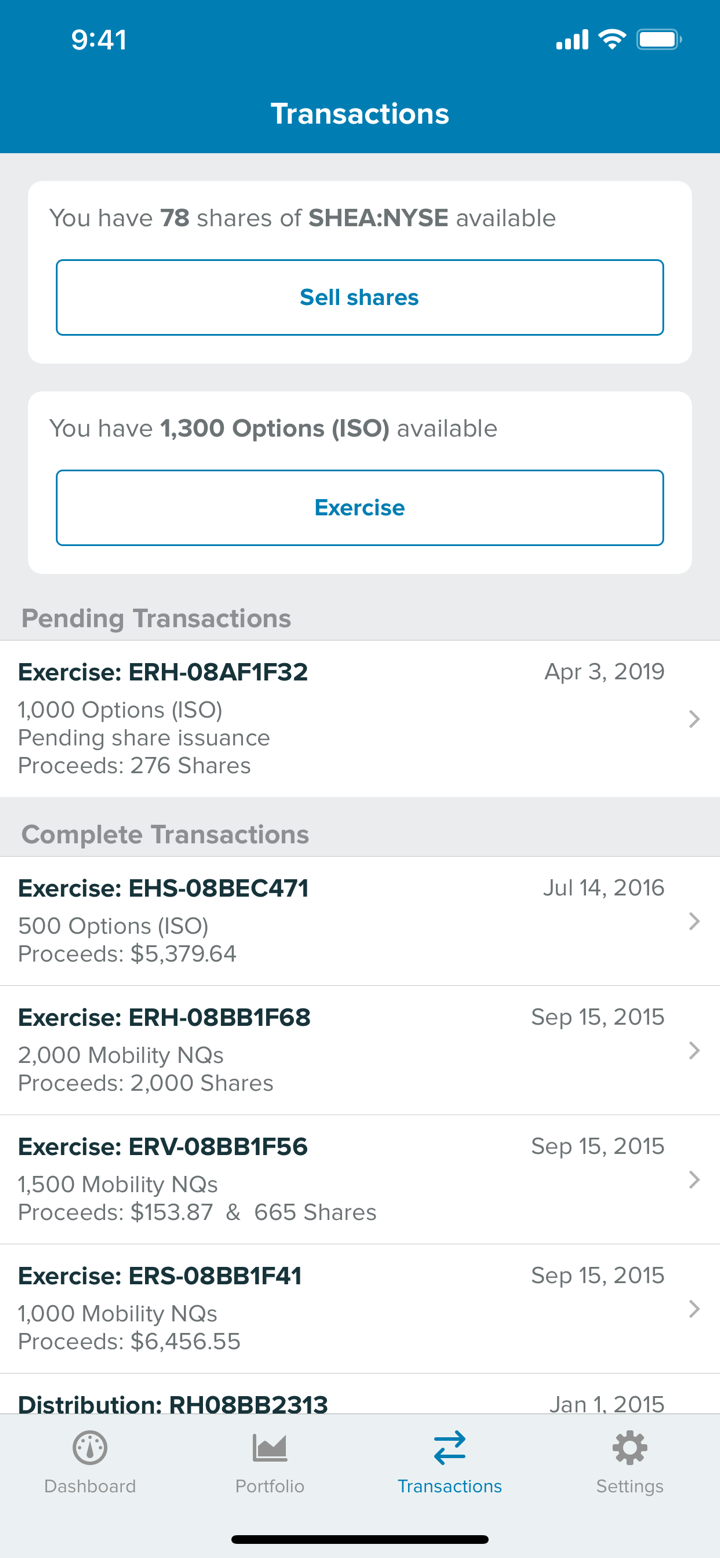The height and width of the screenshot is (1558, 720).
Task: Tap the Sell shares button
Action: point(360,297)
